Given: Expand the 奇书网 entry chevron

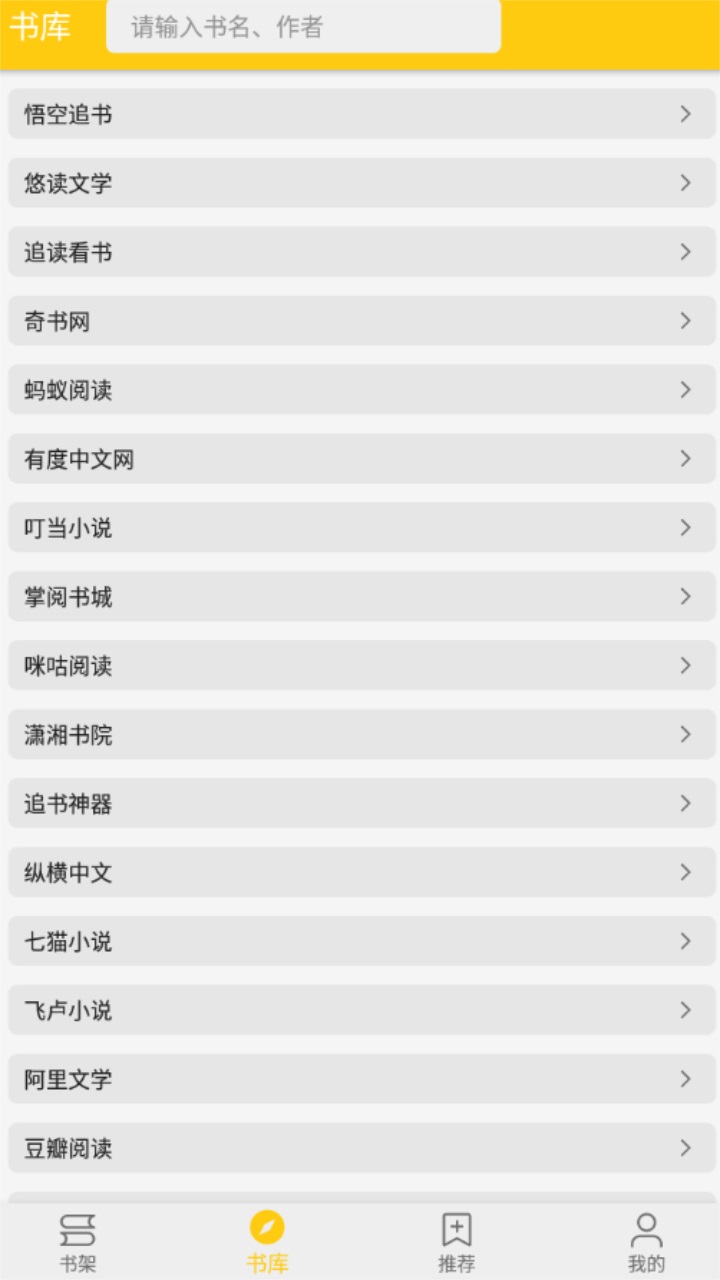Looking at the screenshot, I should coord(685,321).
